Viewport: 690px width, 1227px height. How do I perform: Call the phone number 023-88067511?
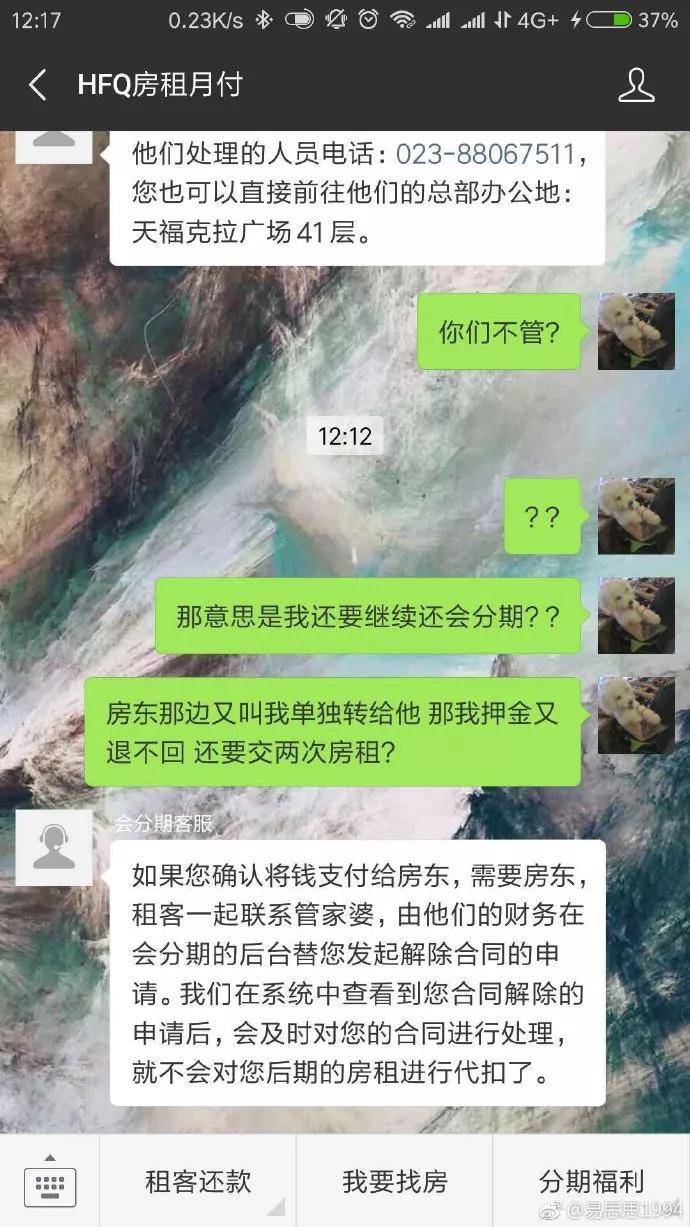pyautogui.click(x=485, y=155)
